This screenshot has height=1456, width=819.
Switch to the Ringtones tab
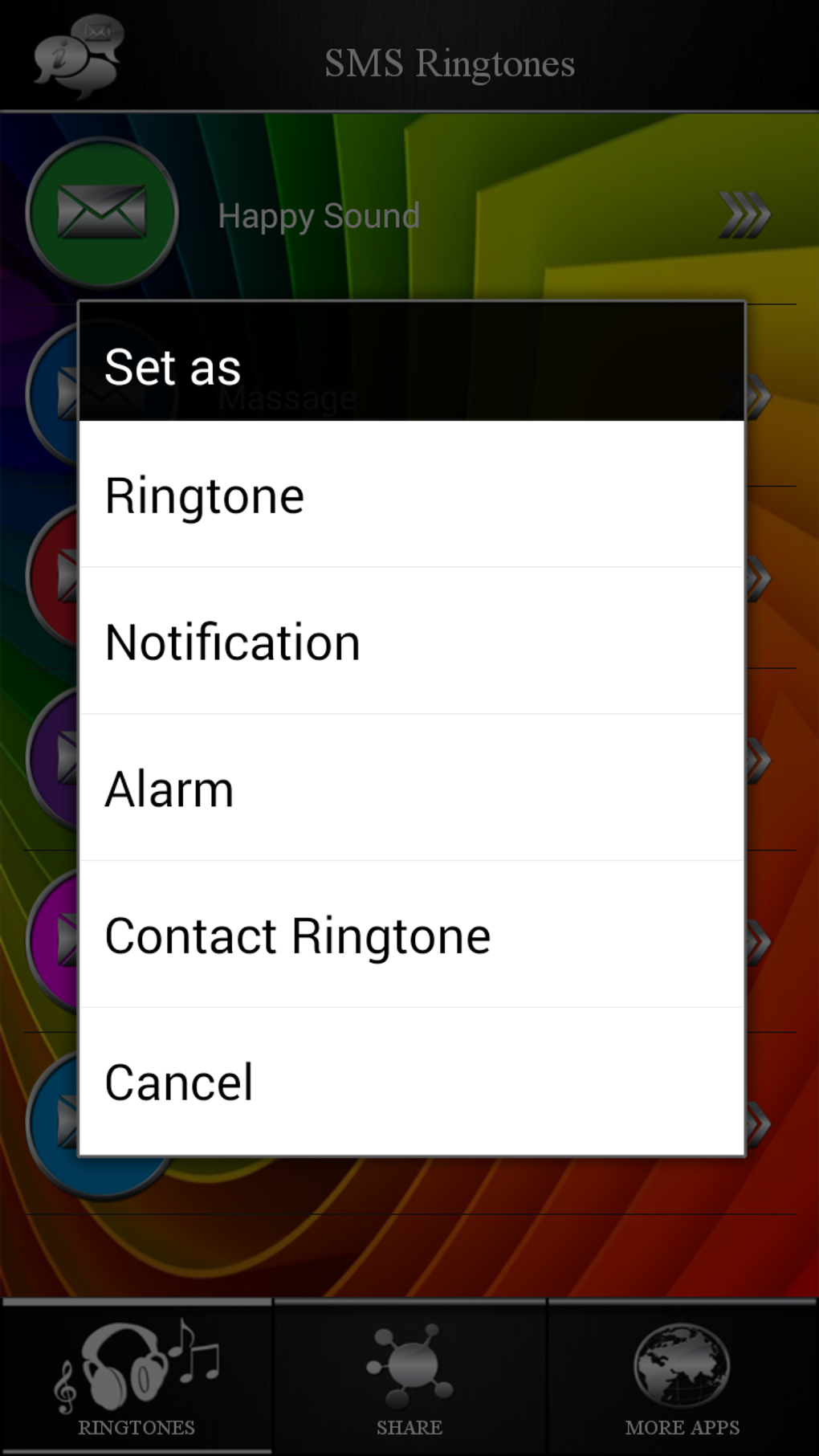[x=136, y=1376]
